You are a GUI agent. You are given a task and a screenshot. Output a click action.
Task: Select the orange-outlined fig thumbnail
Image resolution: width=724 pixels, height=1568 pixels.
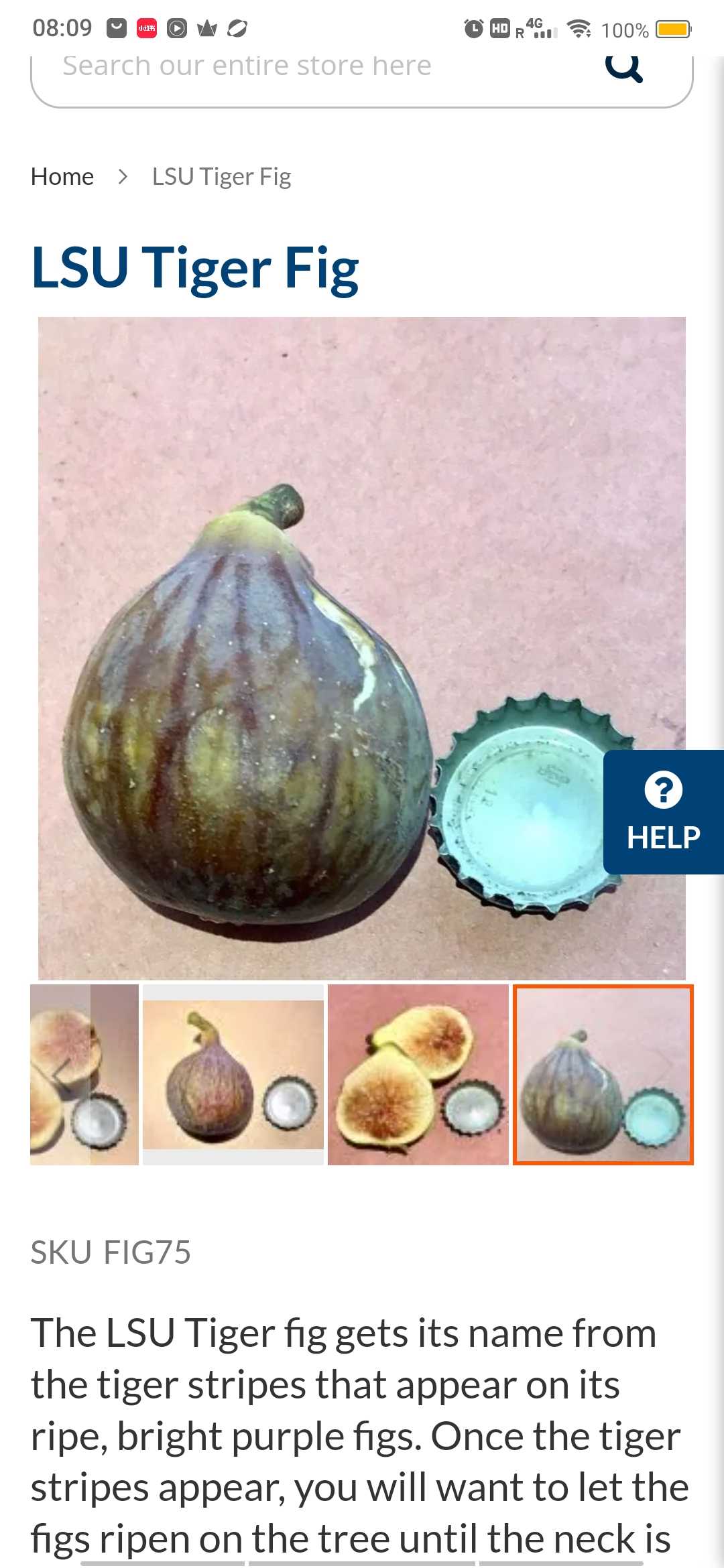pyautogui.click(x=603, y=1075)
